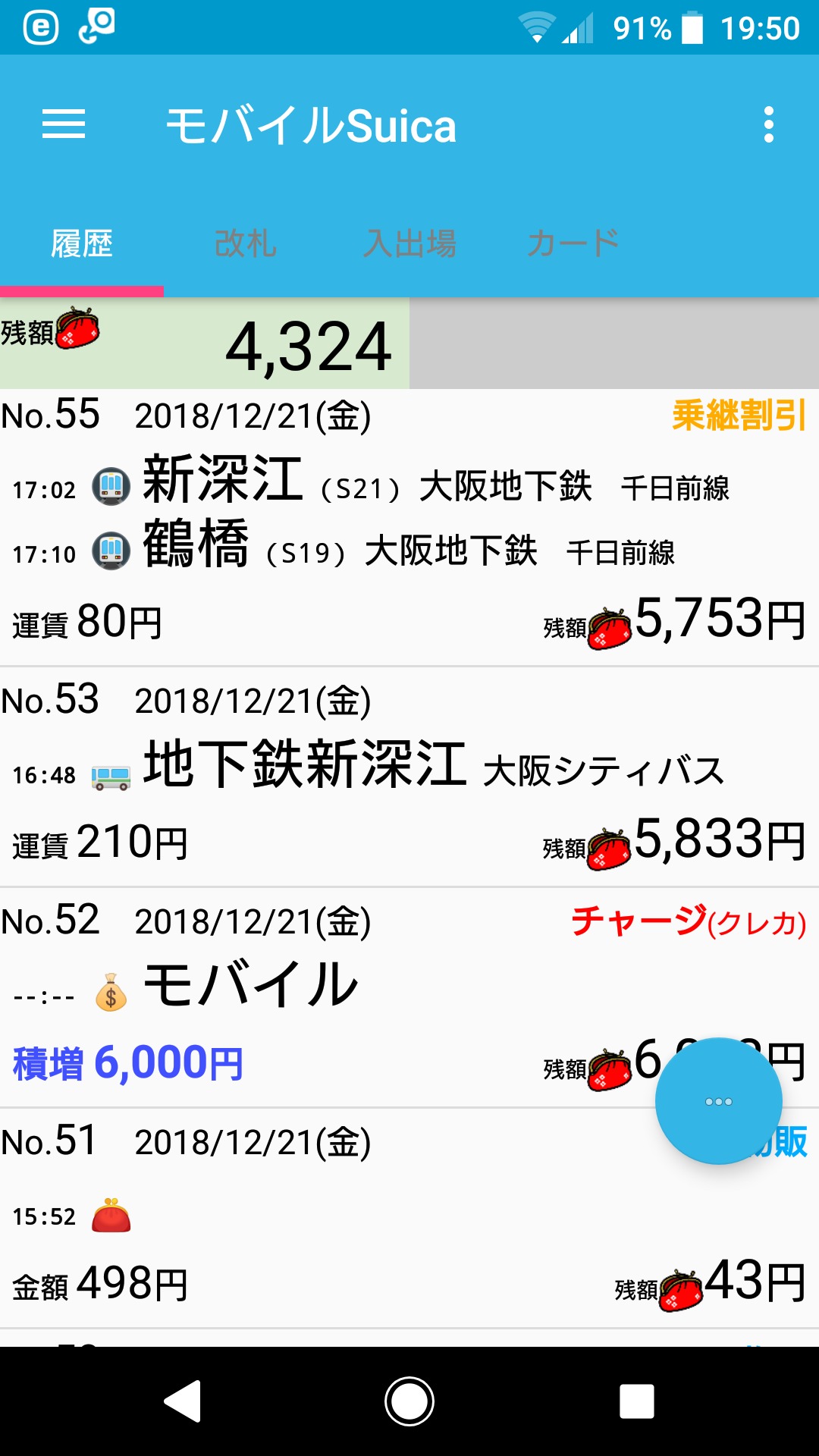
Task: Open history entry No.55 新深江 to 鶴橋
Action: click(x=409, y=528)
